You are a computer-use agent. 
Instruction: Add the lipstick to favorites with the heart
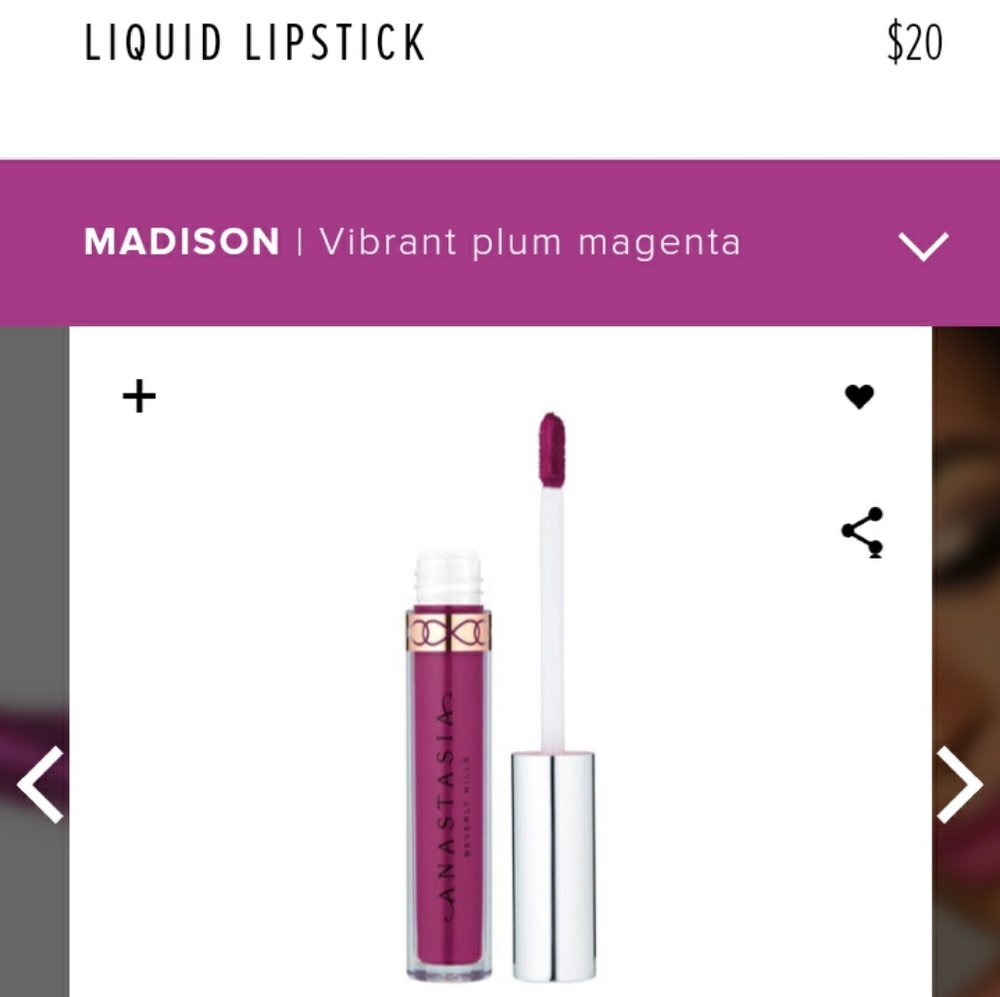tap(859, 397)
